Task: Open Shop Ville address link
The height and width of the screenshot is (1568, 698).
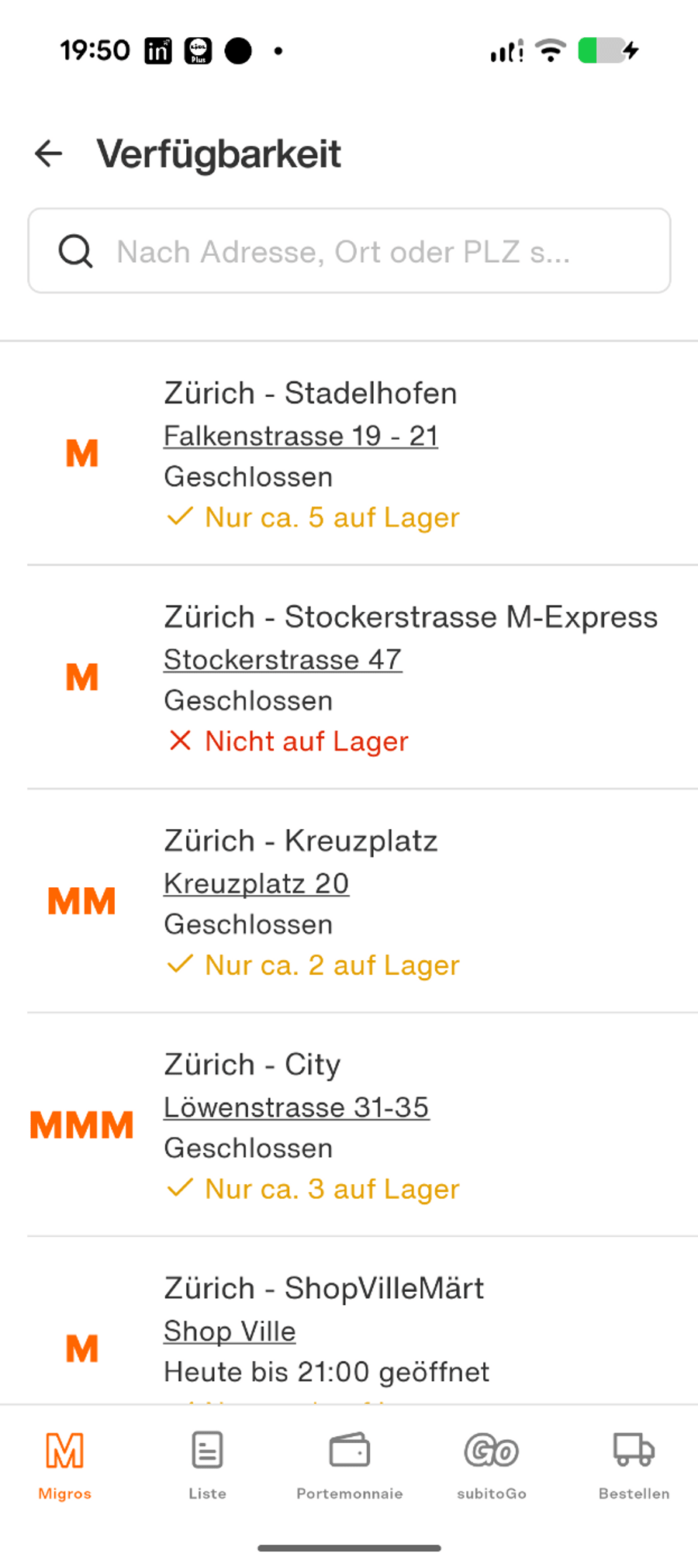Action: click(x=230, y=1331)
